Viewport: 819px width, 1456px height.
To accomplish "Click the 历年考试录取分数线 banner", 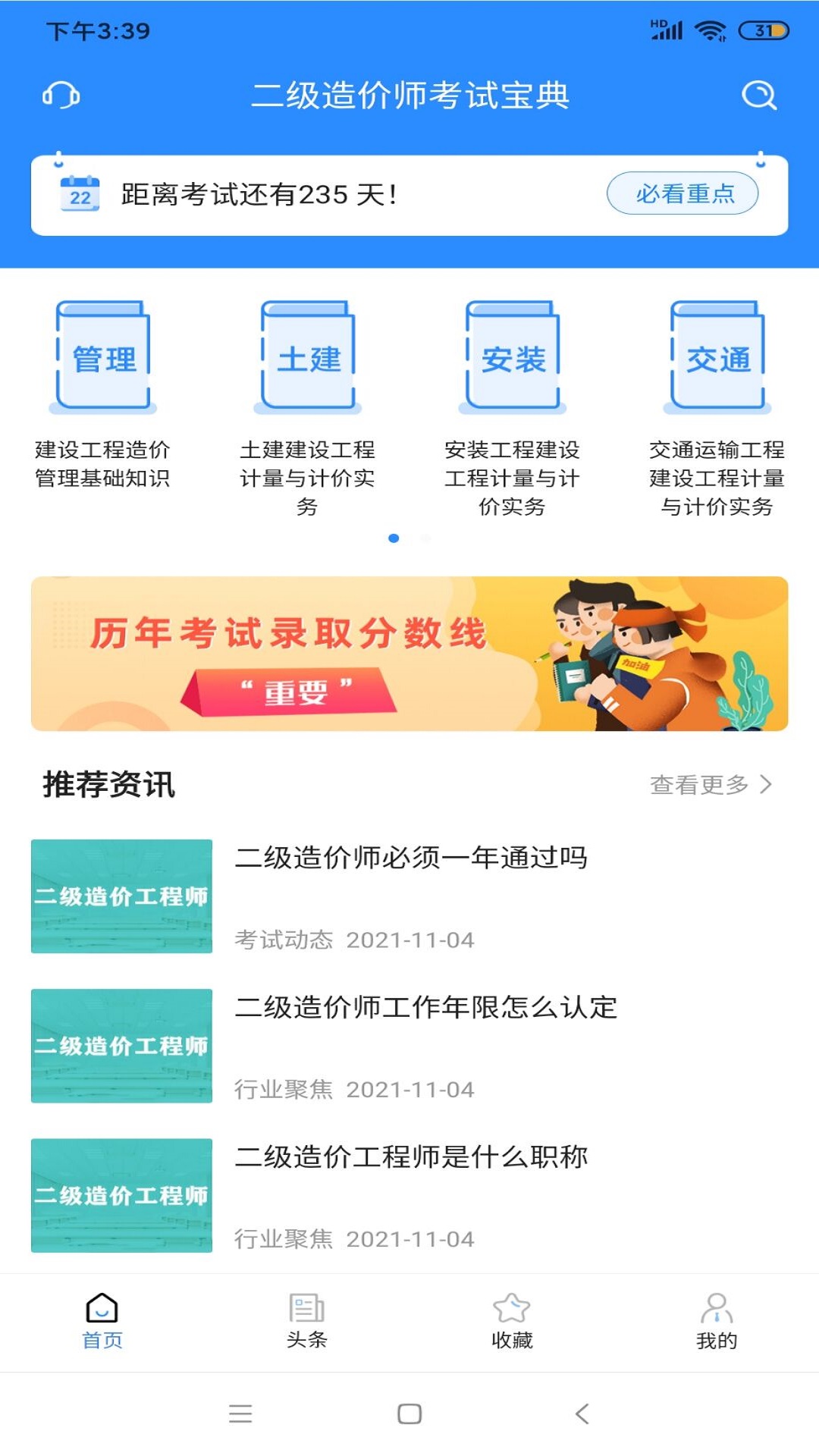I will (x=409, y=654).
